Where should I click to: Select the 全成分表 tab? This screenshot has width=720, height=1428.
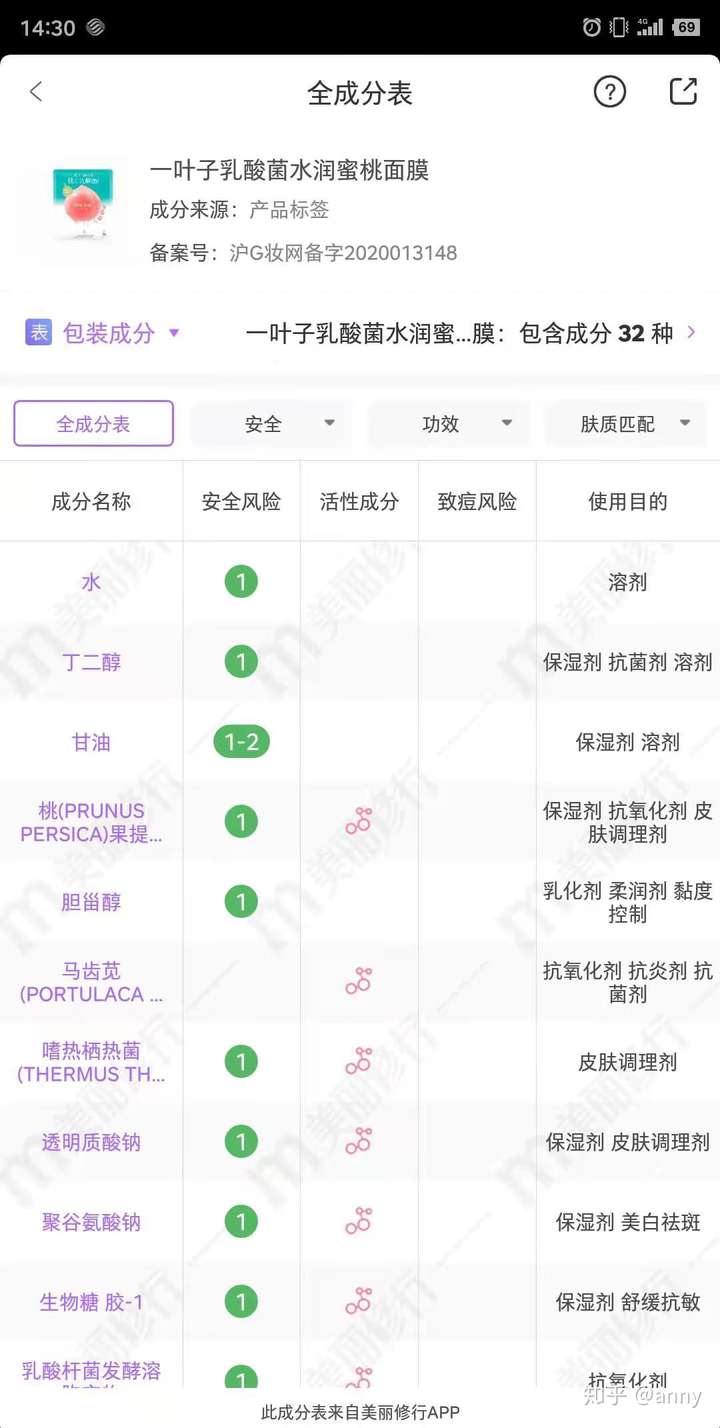tap(93, 424)
